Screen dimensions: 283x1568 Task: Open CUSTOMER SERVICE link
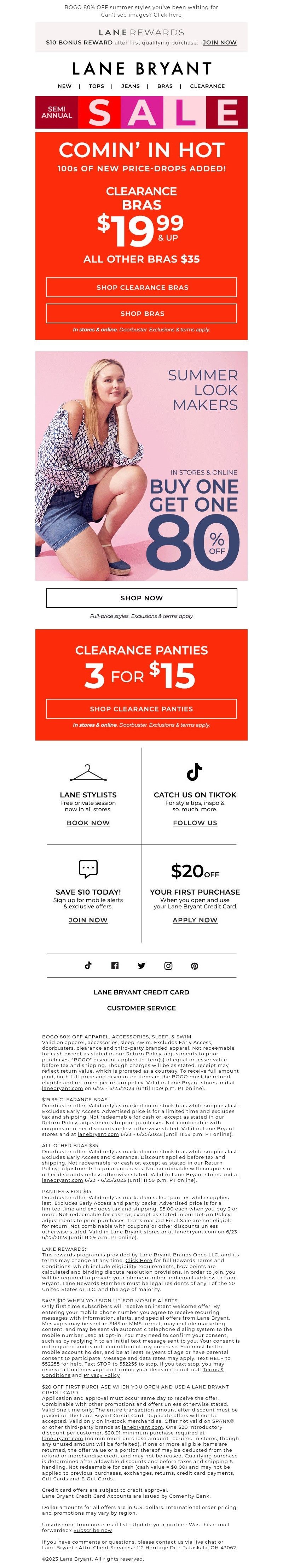pyautogui.click(x=141, y=1008)
